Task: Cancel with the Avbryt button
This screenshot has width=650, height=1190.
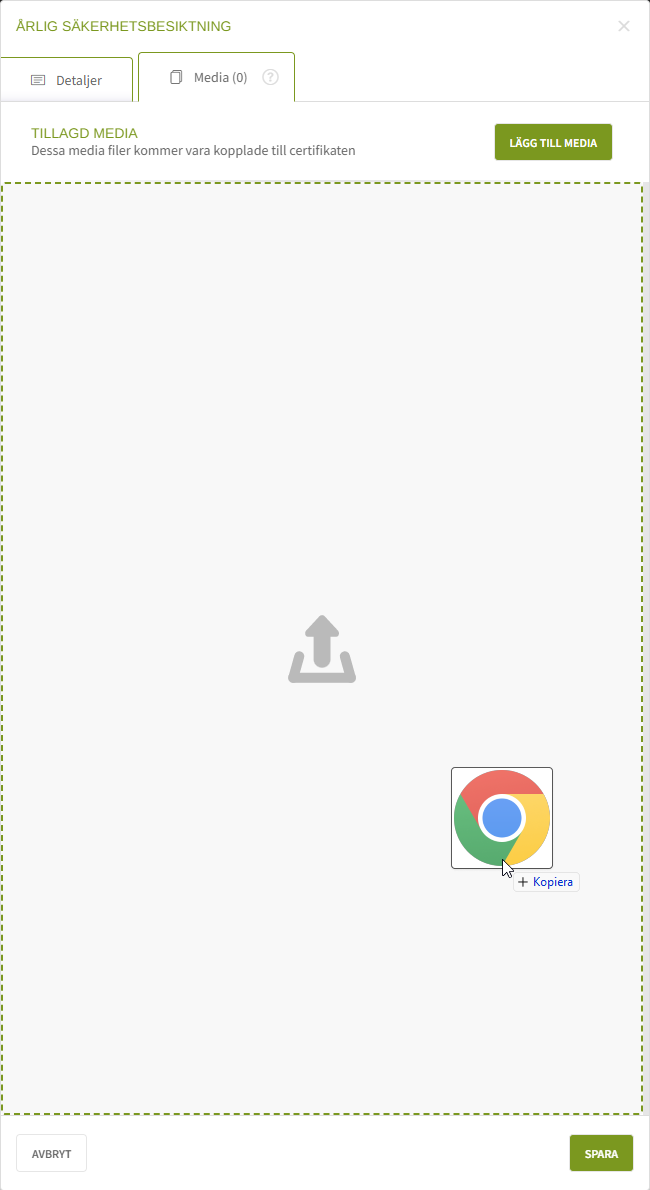Action: (x=51, y=1153)
